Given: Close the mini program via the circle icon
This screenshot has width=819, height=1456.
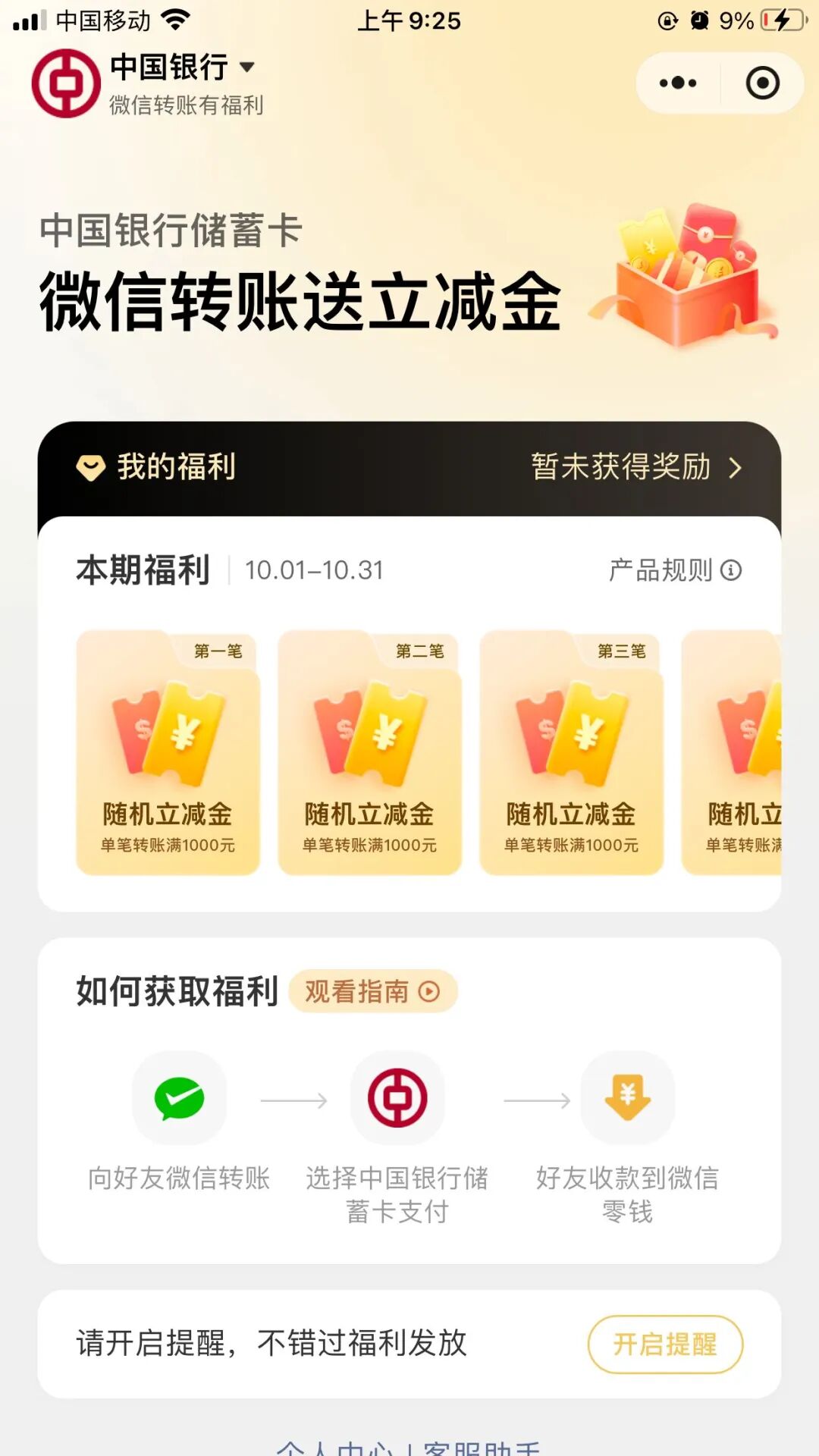Looking at the screenshot, I should 762,83.
